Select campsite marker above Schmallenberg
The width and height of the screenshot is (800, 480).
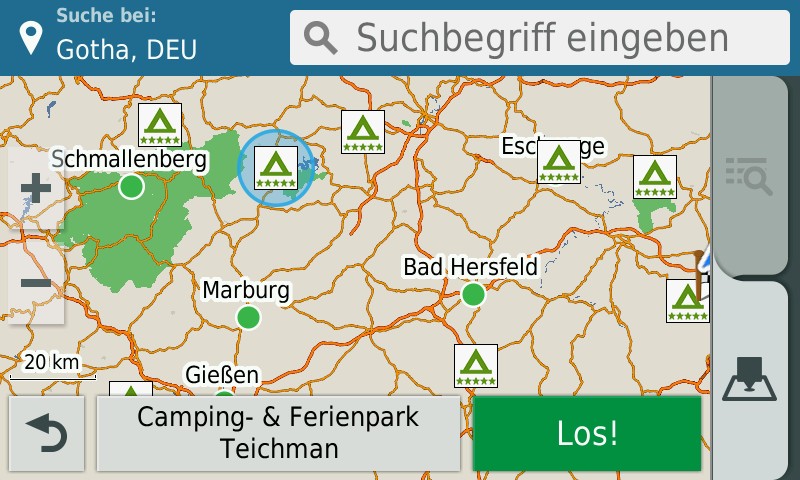click(160, 125)
